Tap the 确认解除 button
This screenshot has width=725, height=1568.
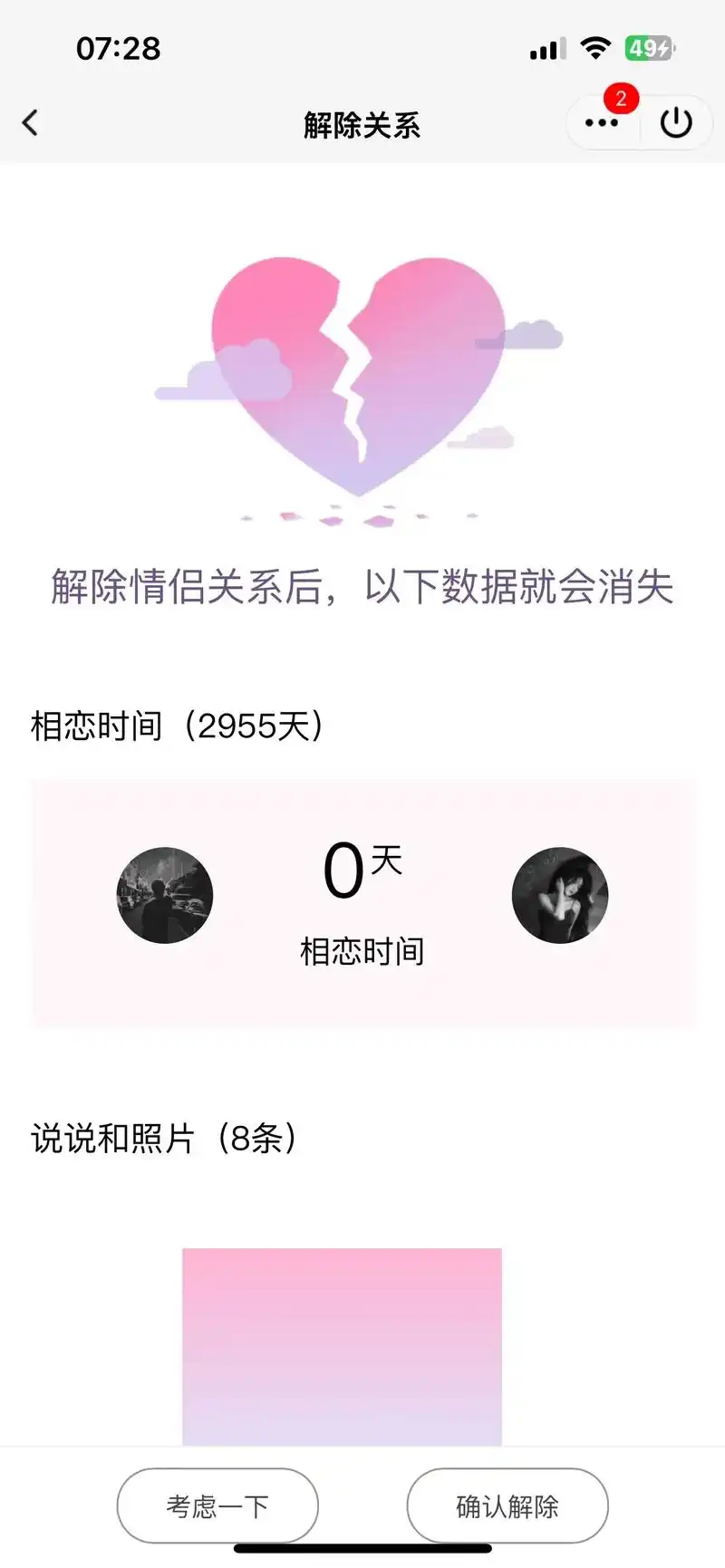click(507, 1505)
